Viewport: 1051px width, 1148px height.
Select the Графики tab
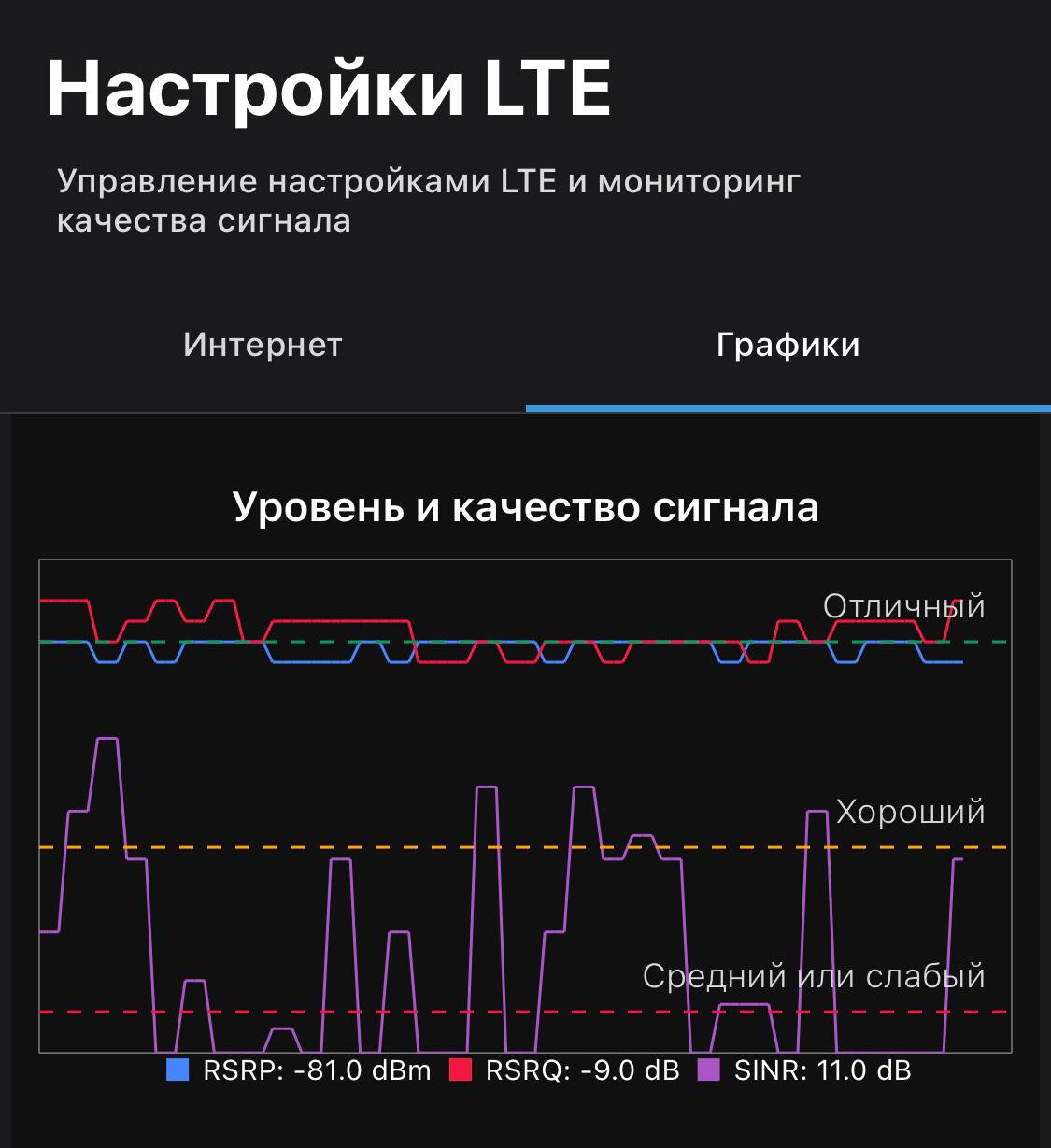tap(788, 345)
